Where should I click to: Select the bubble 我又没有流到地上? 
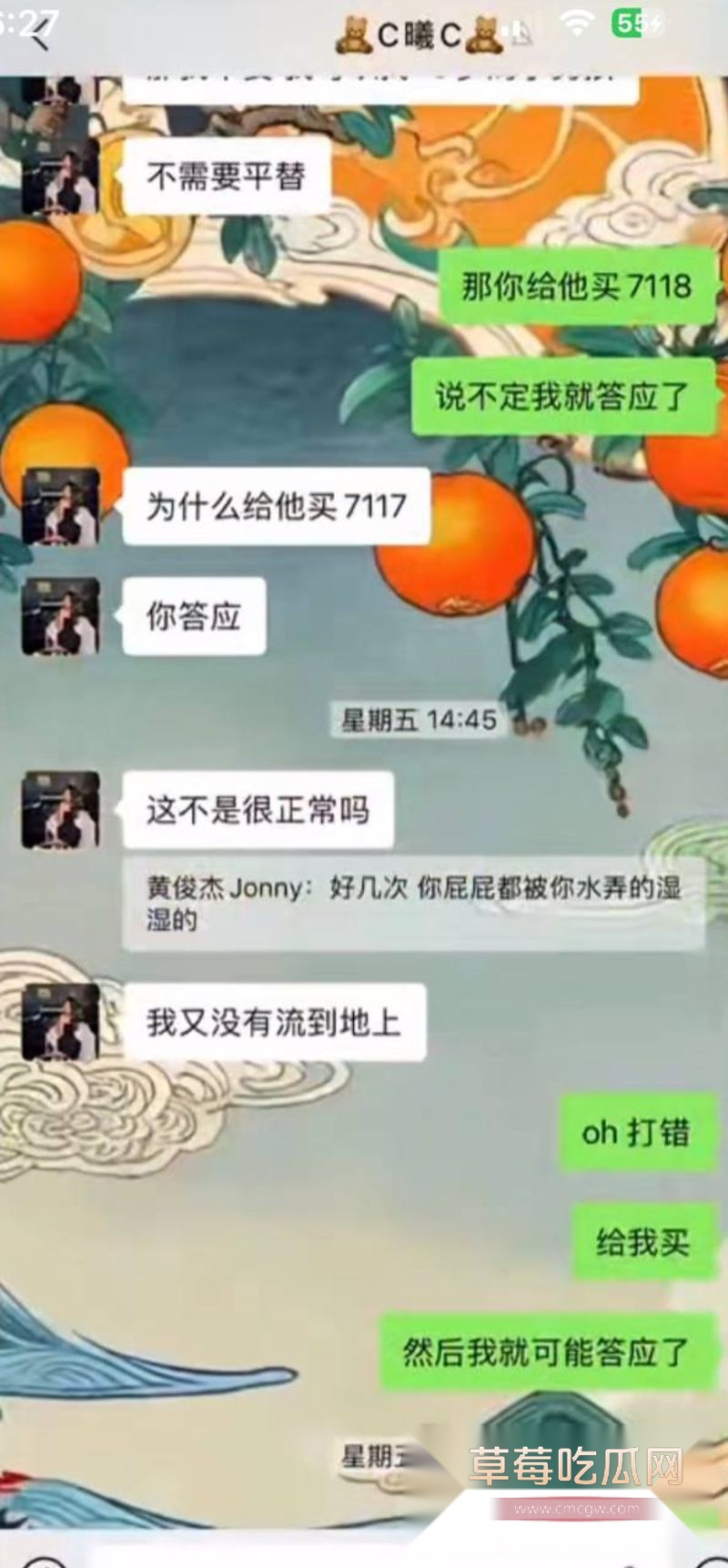(x=273, y=1023)
